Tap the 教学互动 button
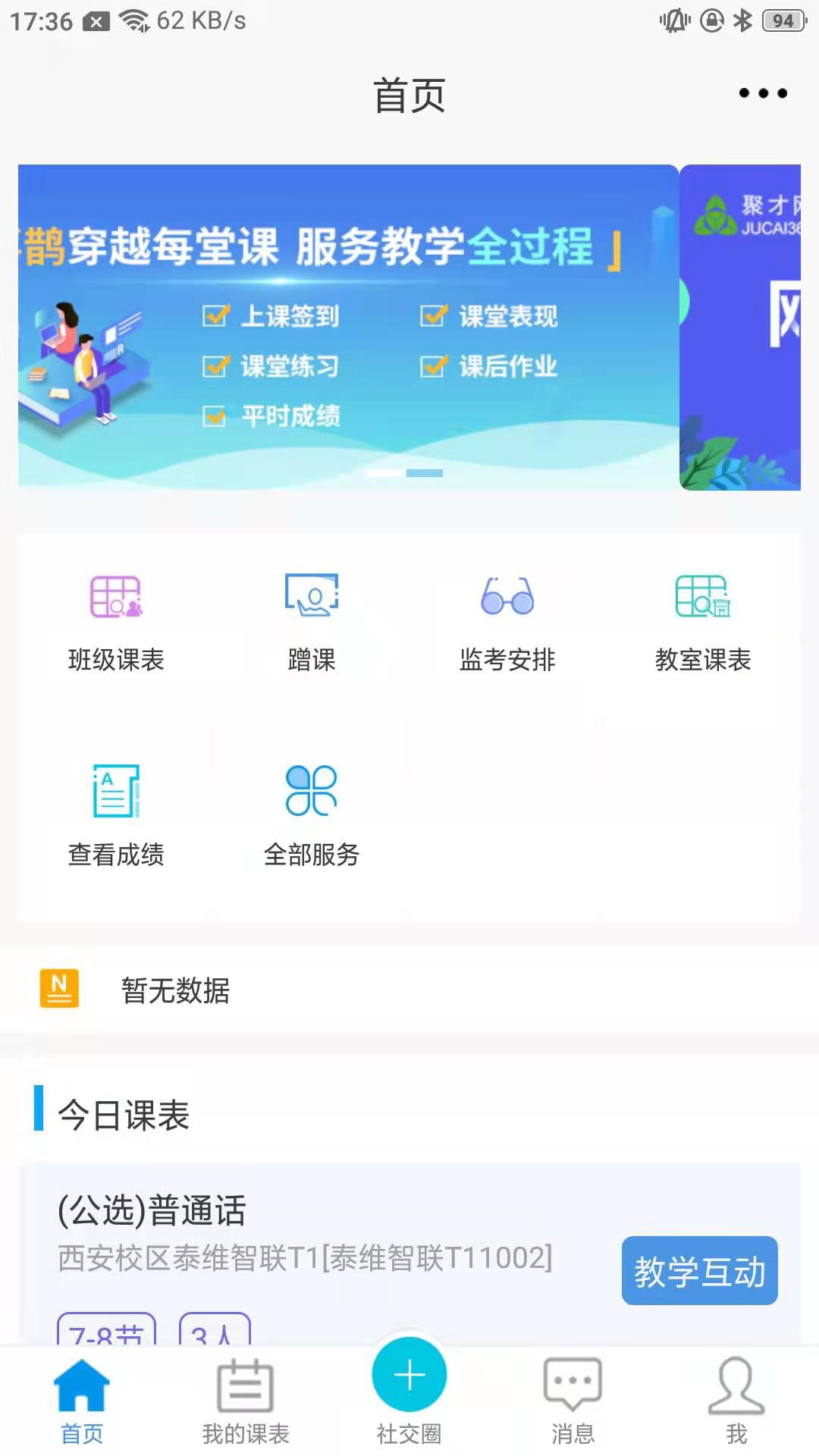Image resolution: width=819 pixels, height=1456 pixels. point(699,1271)
